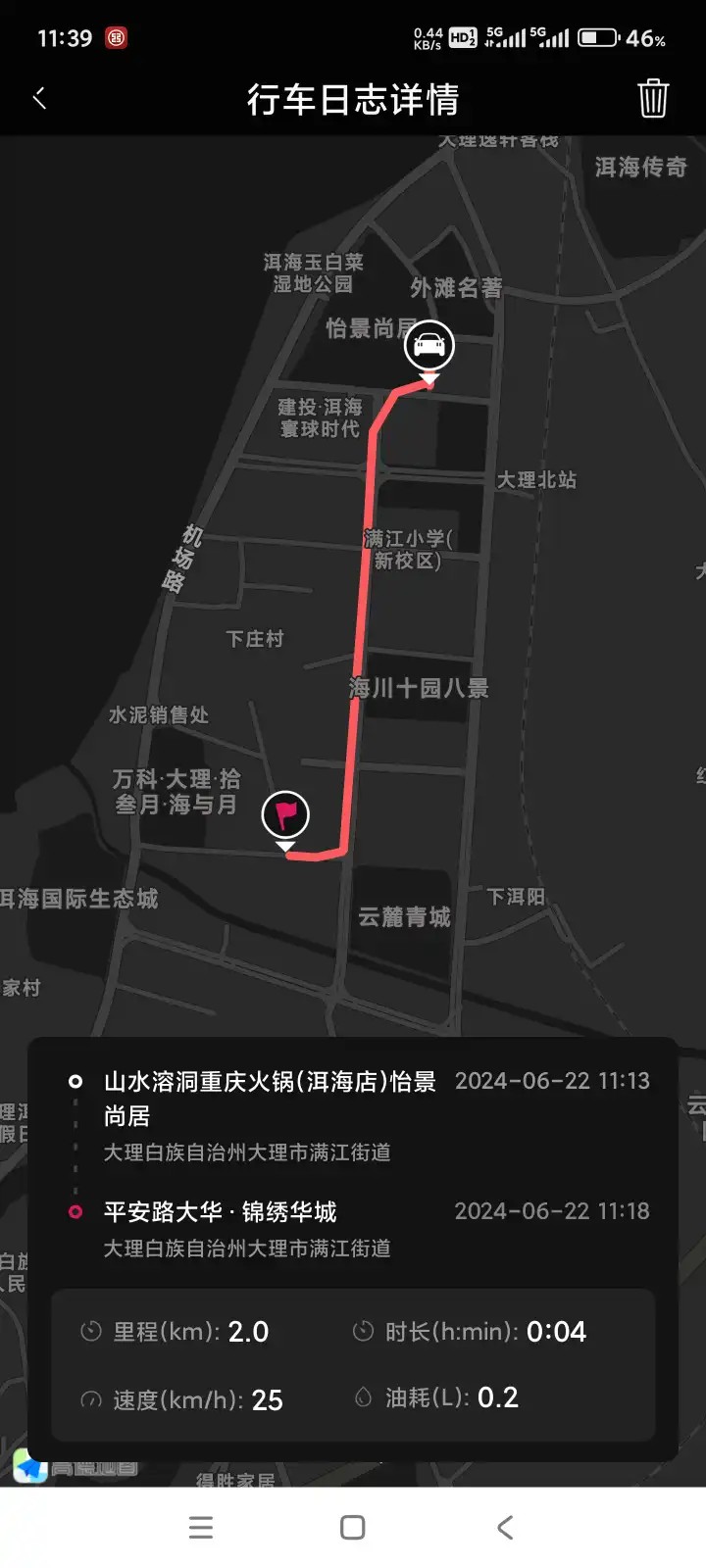Screen dimensions: 706x1568
Task: Tap the car start marker on map
Action: pos(429,346)
